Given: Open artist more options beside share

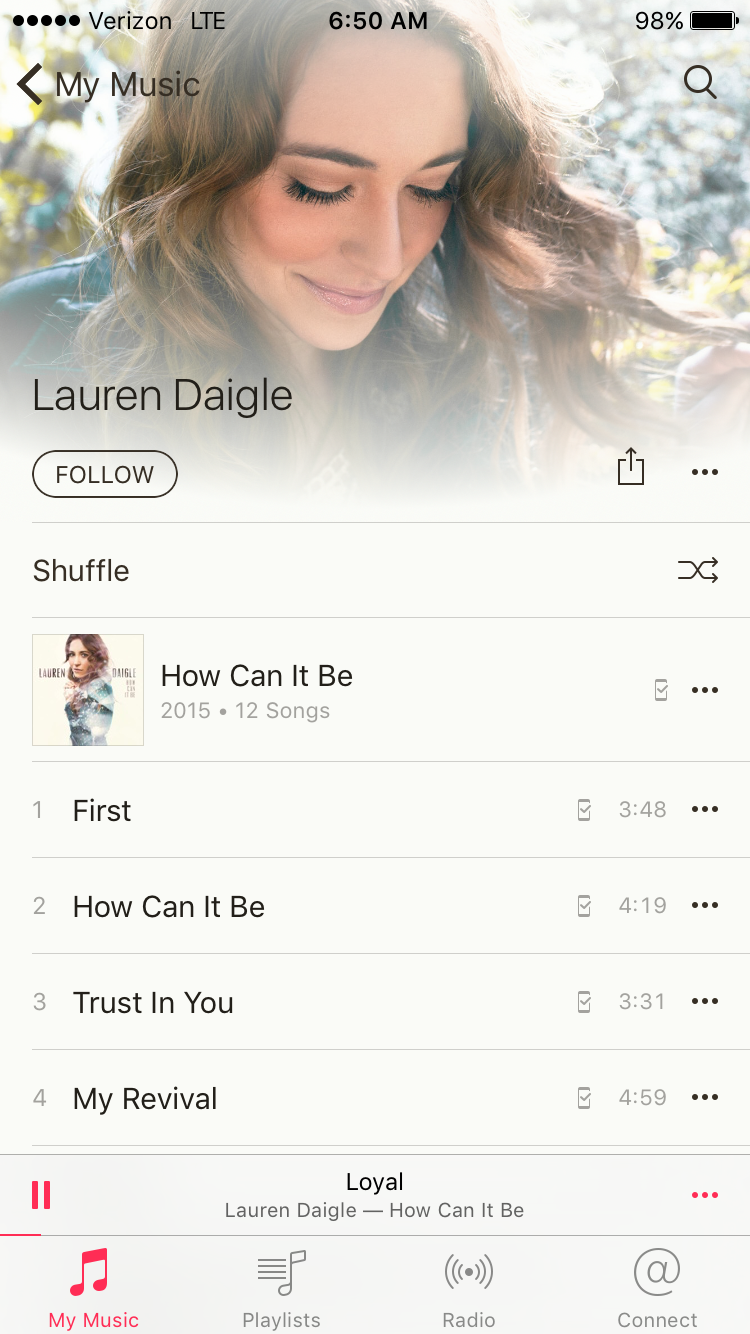Looking at the screenshot, I should coord(705,473).
